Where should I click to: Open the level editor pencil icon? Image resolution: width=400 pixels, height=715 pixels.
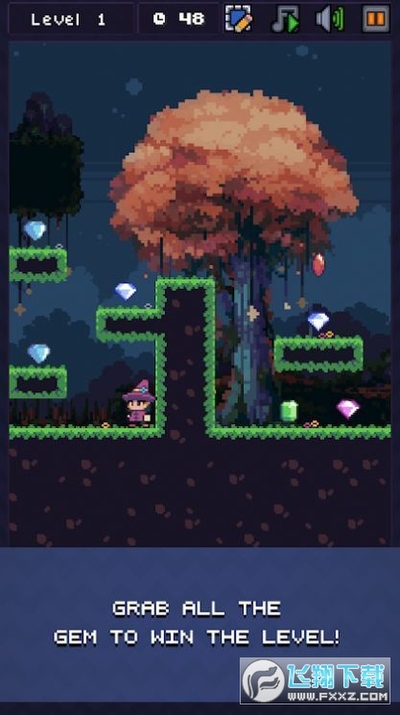click(239, 19)
